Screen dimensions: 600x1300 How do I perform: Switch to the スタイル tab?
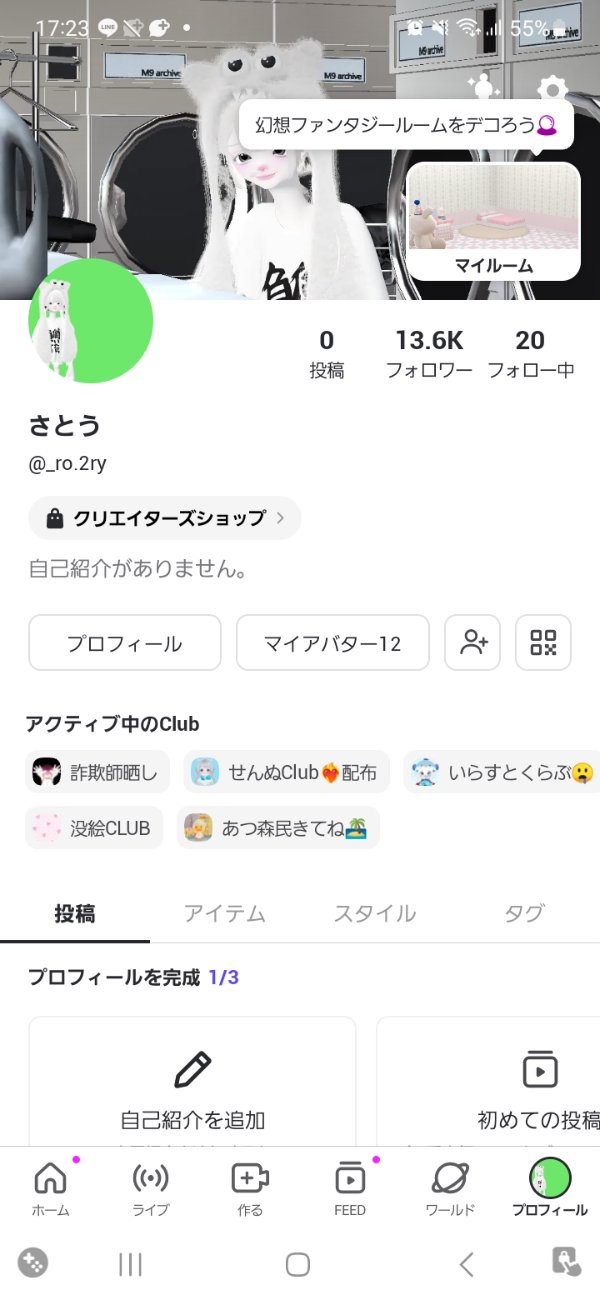(375, 913)
